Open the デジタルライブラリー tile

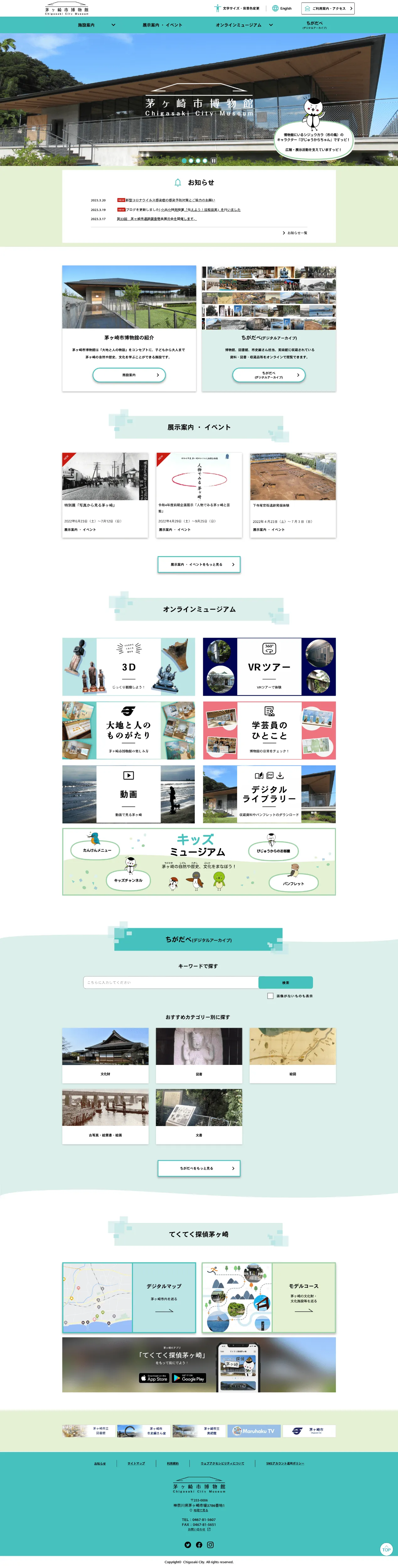click(x=269, y=794)
